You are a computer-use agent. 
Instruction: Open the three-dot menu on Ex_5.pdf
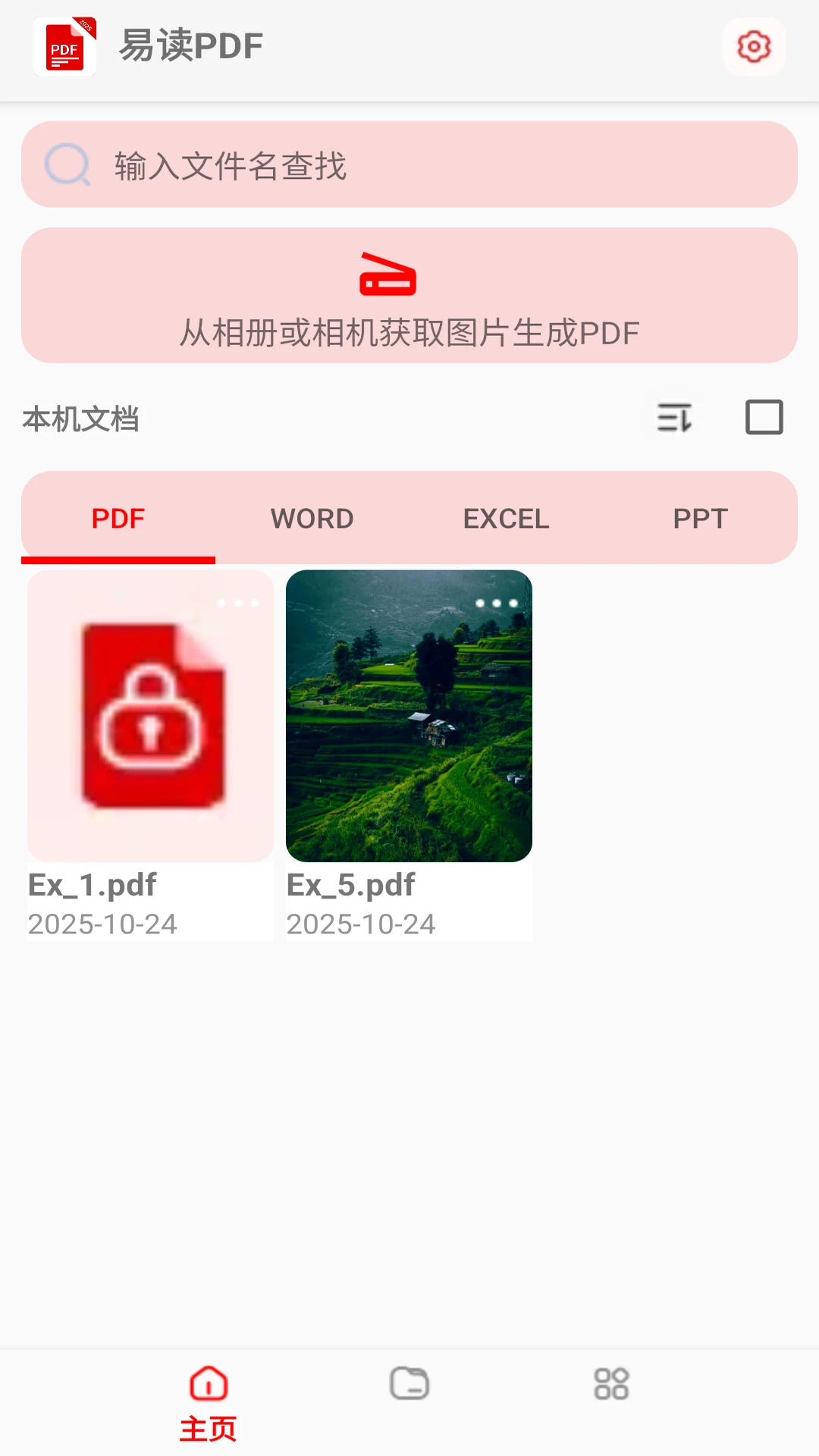497,603
